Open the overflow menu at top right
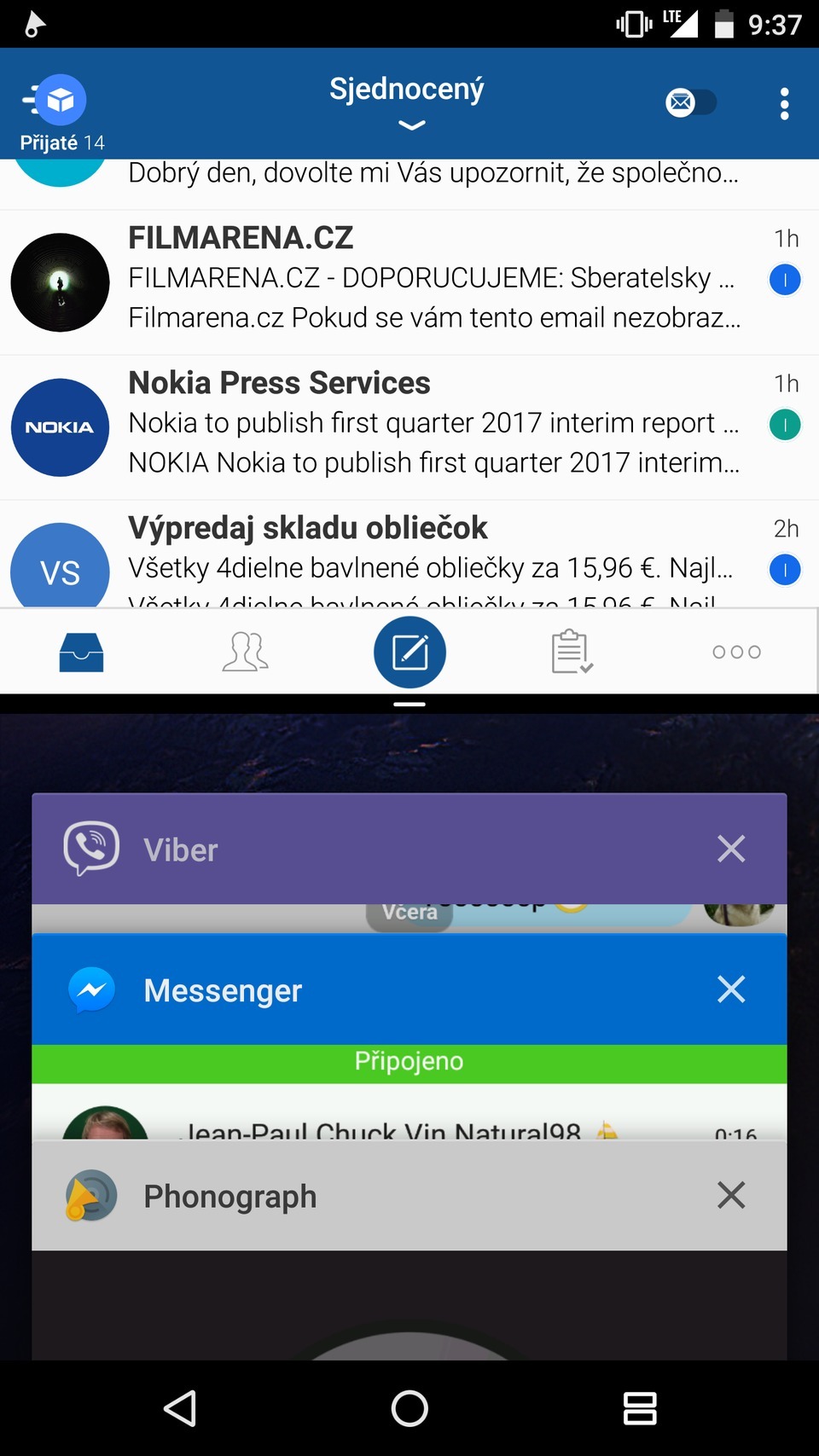Screen dimensions: 819x1456 [x=783, y=102]
